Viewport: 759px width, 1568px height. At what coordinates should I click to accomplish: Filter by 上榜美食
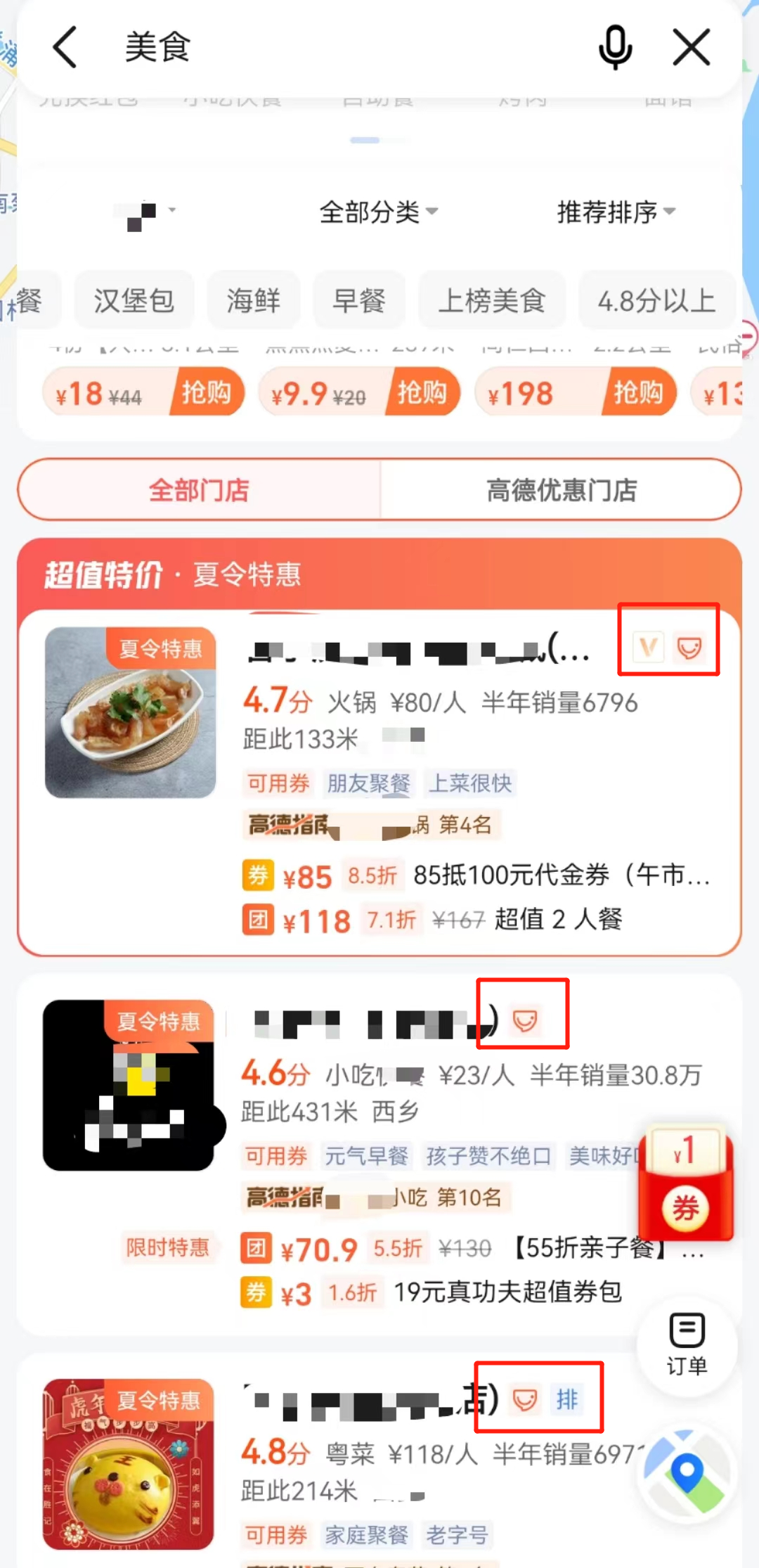coord(491,301)
